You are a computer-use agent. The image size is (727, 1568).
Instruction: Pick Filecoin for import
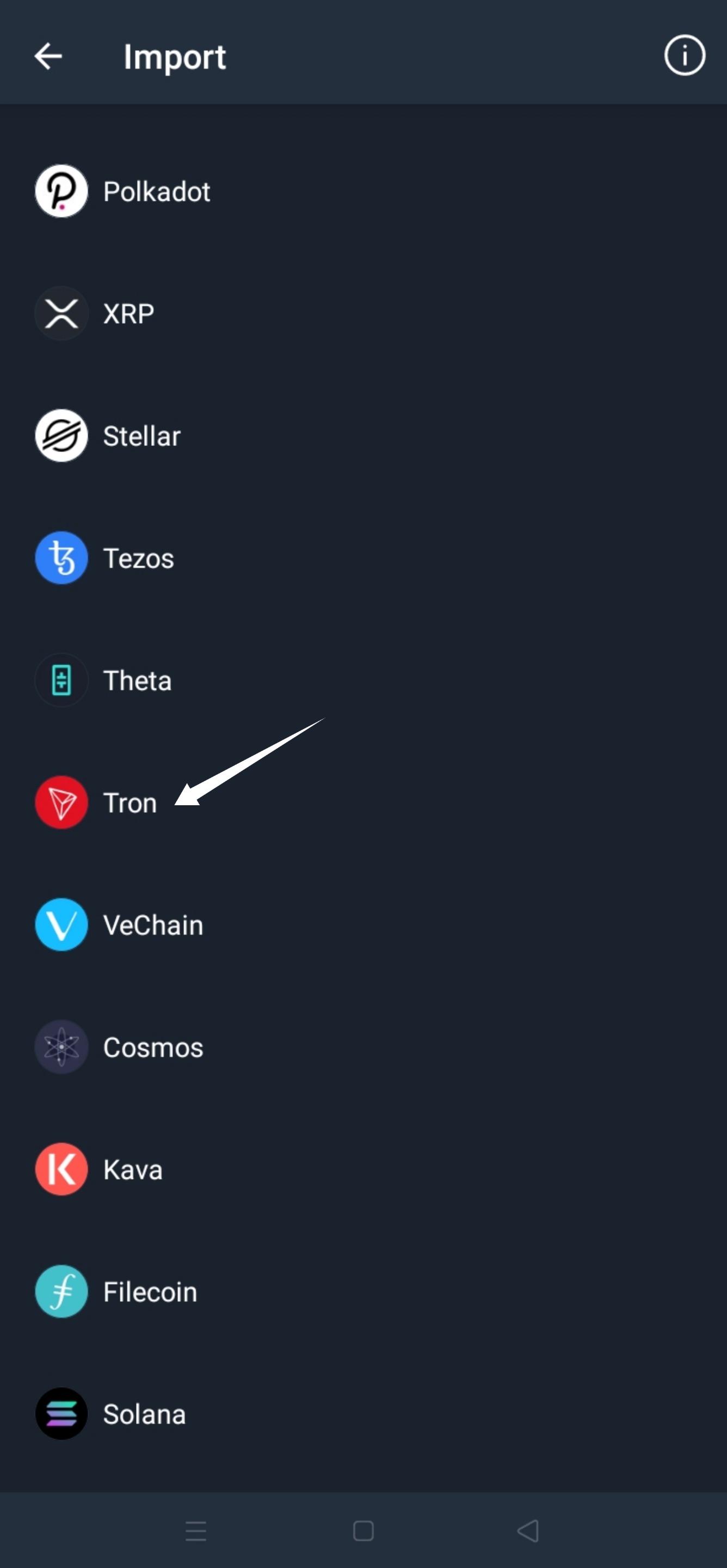click(x=363, y=1291)
